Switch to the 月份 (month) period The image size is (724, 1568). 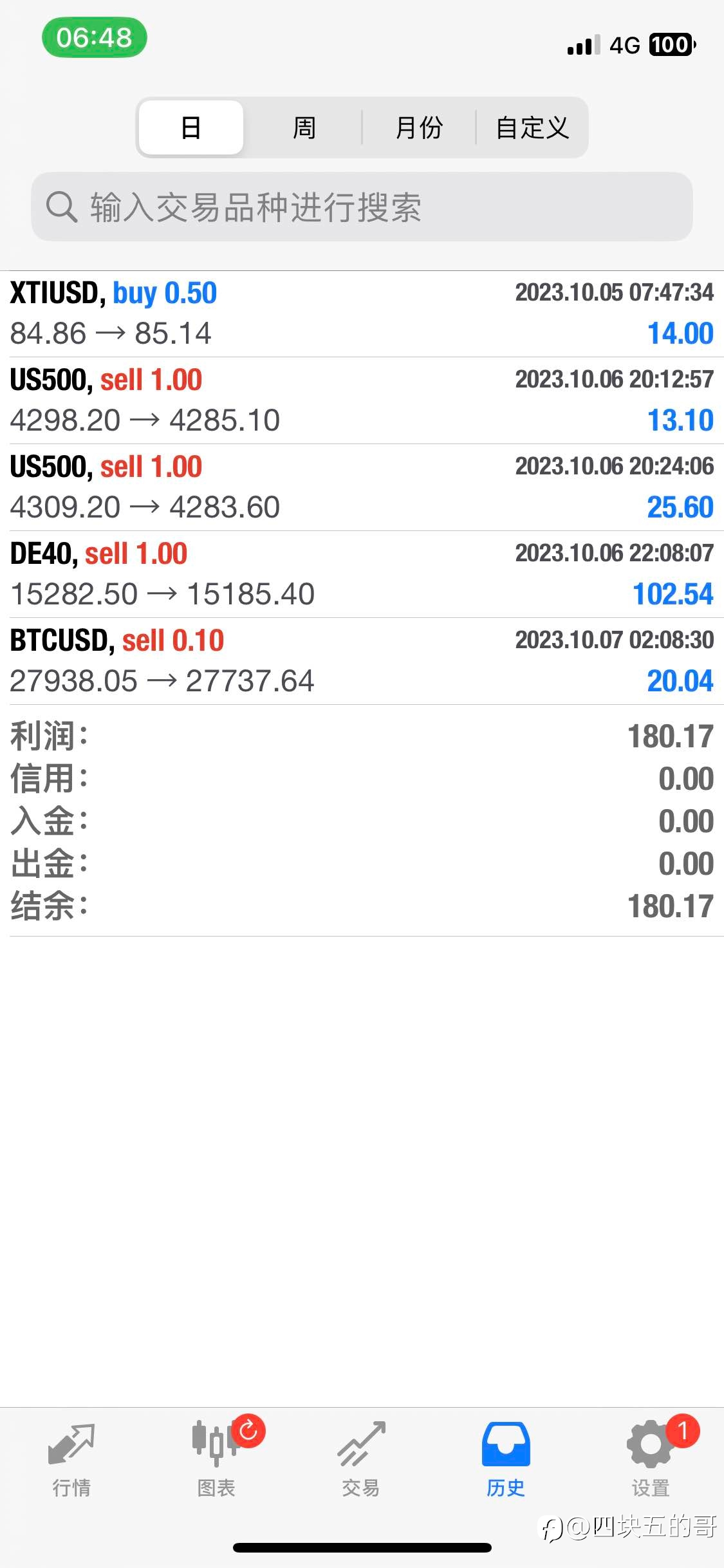(419, 127)
